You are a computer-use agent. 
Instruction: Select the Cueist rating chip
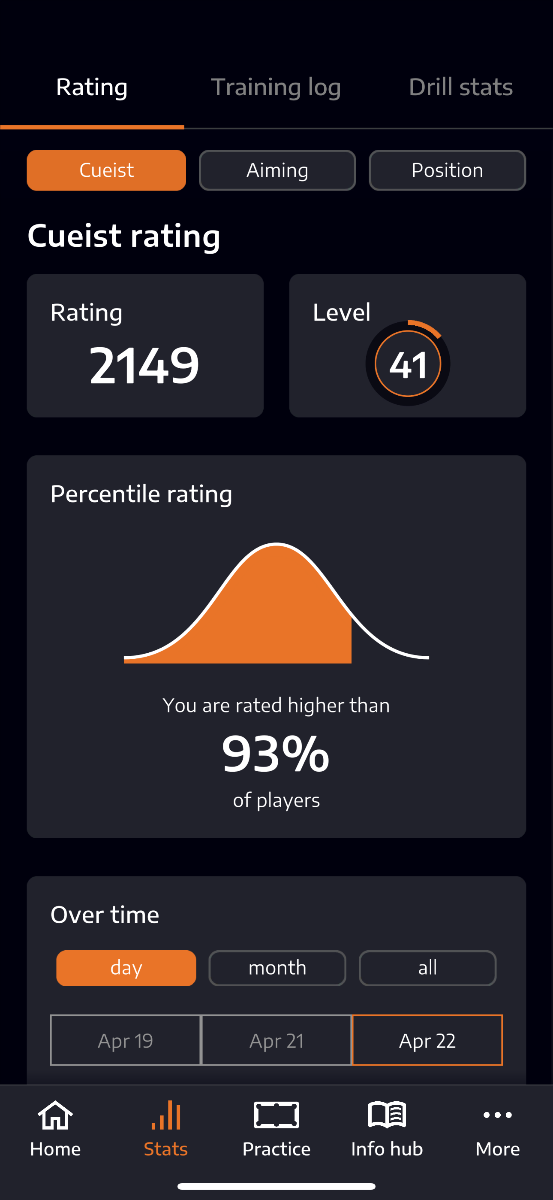[106, 170]
